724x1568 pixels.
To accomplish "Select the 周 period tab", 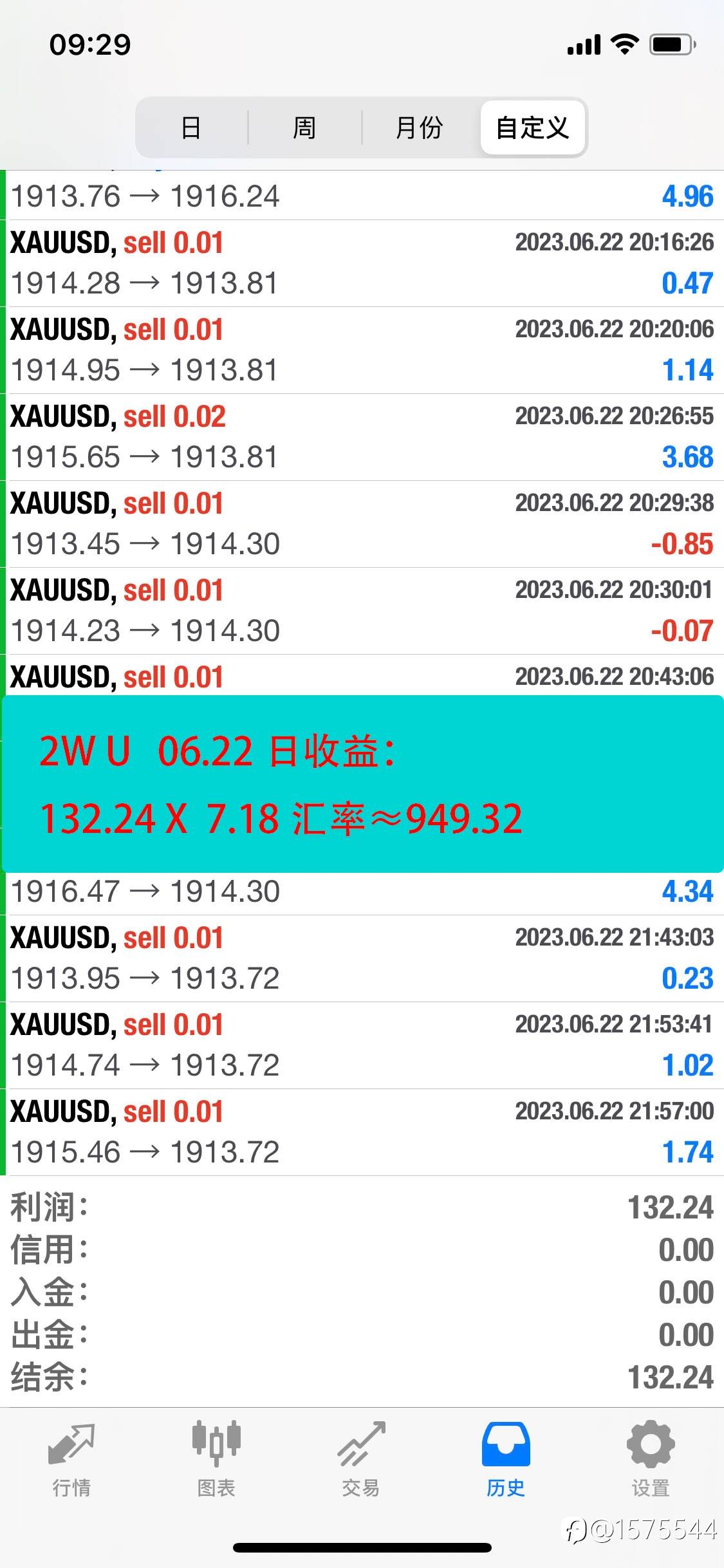I will (x=304, y=127).
